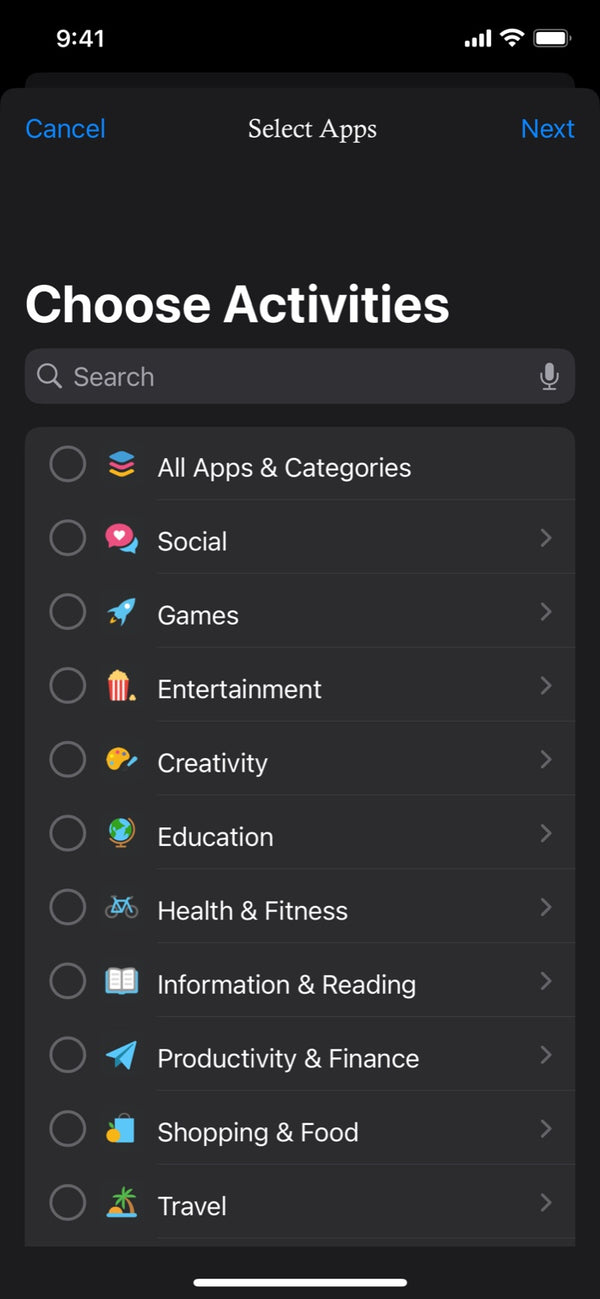Choose the Education category circle
Viewport: 600px width, 1299px height.
pos(68,835)
